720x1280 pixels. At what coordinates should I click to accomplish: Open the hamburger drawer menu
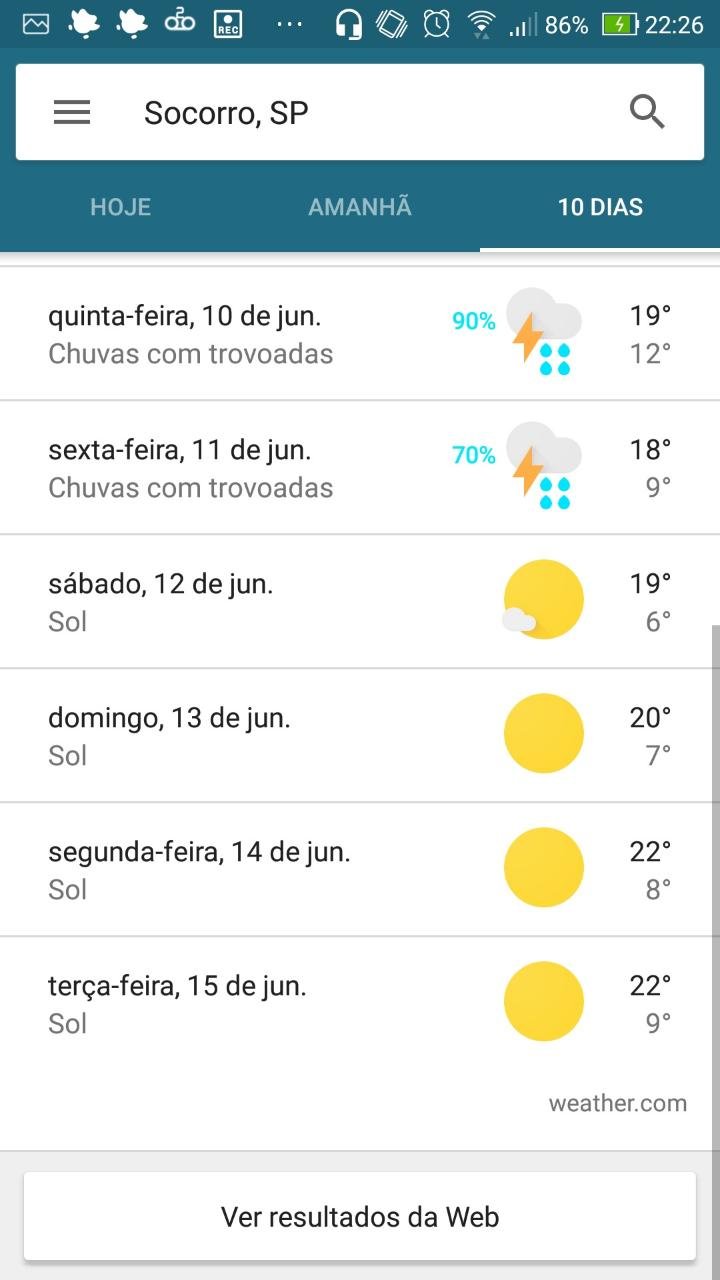[72, 112]
